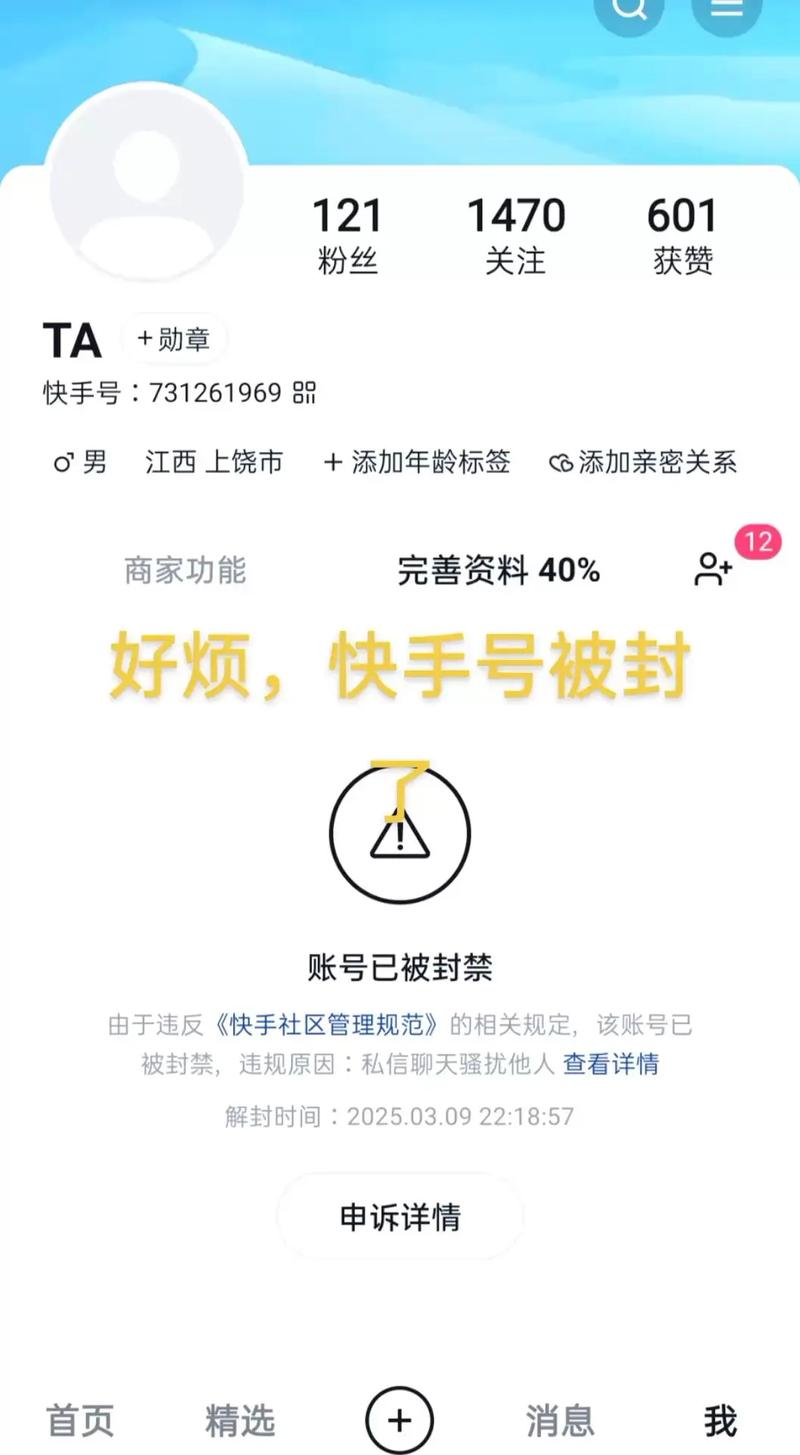Select the male gender icon

tap(66, 462)
